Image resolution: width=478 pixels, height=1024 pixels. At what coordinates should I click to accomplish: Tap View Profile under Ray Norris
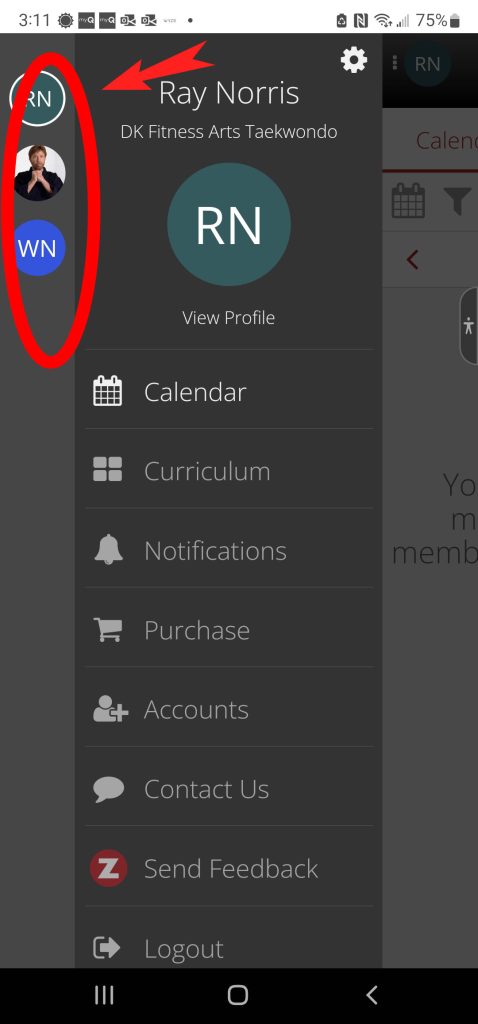[x=229, y=318]
